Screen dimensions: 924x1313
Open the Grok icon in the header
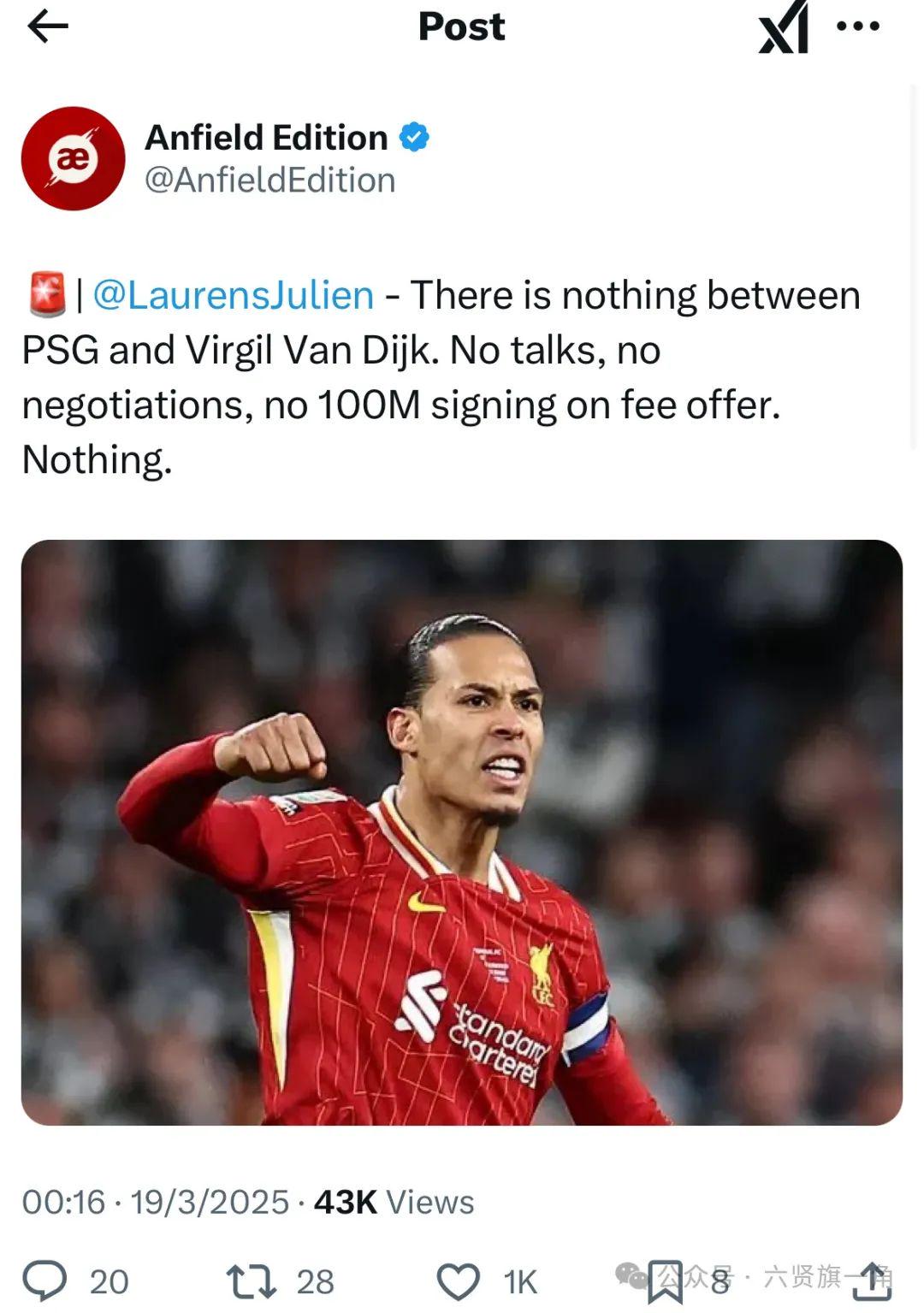784,27
